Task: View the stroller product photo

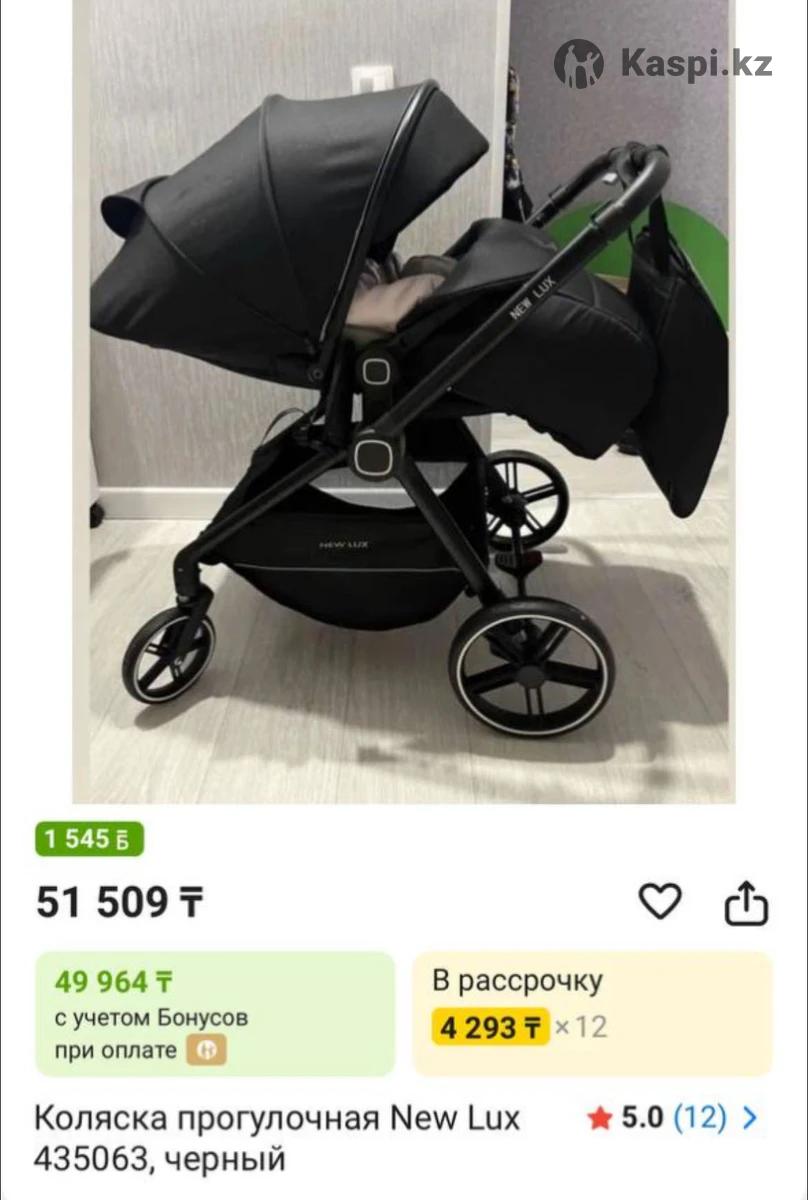Action: click(x=404, y=400)
